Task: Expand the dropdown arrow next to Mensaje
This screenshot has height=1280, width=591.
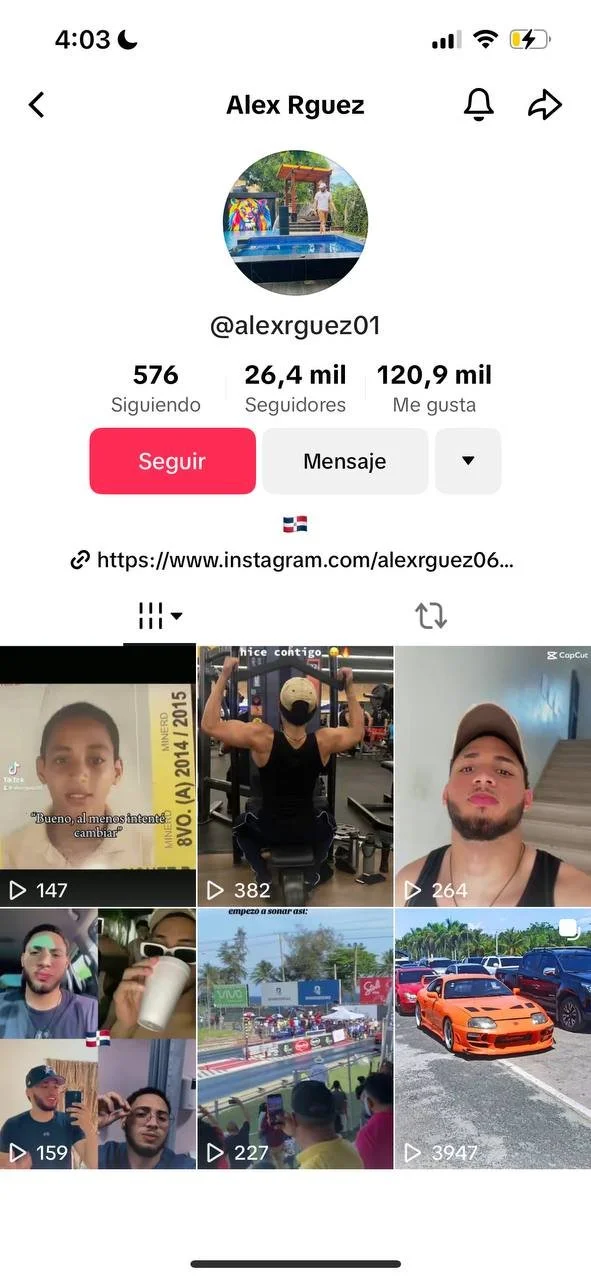Action: click(468, 461)
